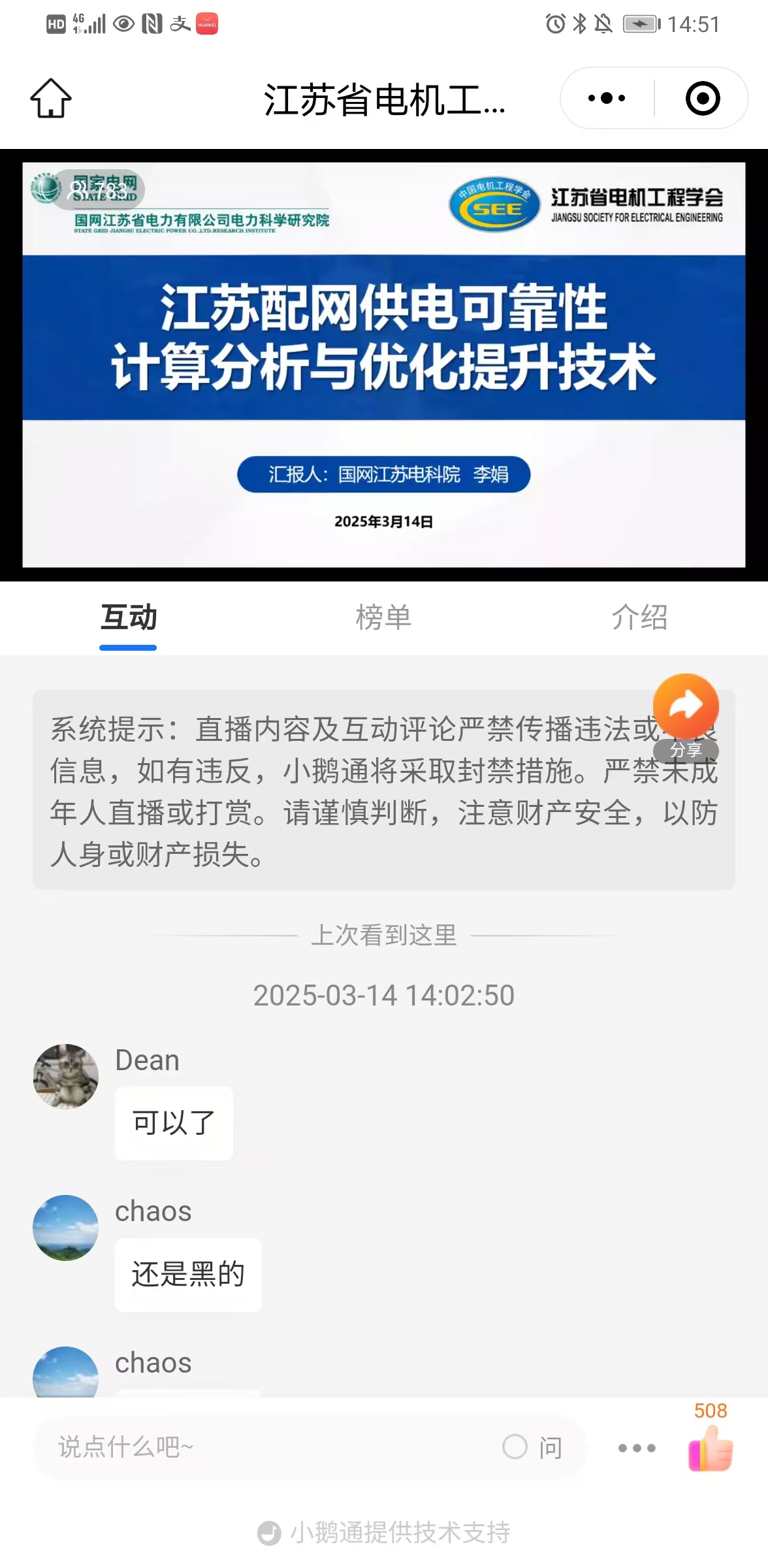Image resolution: width=768 pixels, height=1568 pixels.
Task: Switch to the 榜单 tab
Action: tap(383, 617)
